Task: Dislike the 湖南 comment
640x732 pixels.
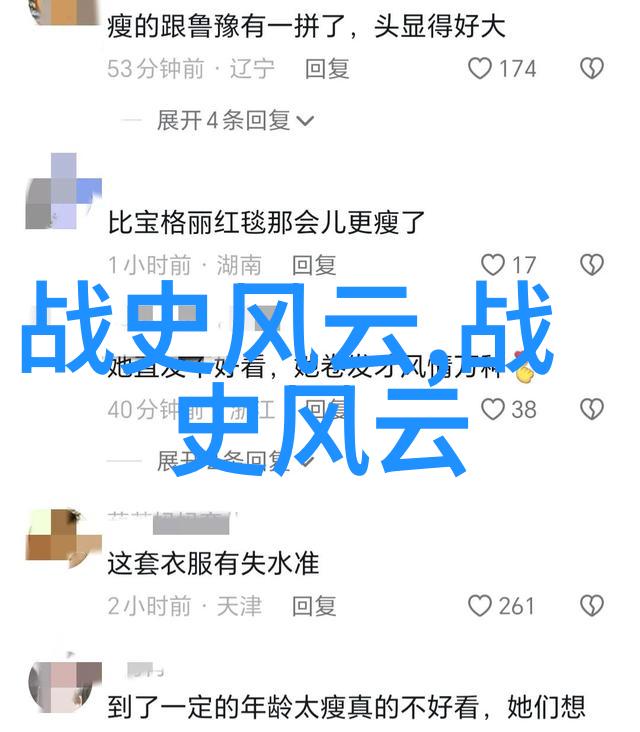Action: (592, 264)
